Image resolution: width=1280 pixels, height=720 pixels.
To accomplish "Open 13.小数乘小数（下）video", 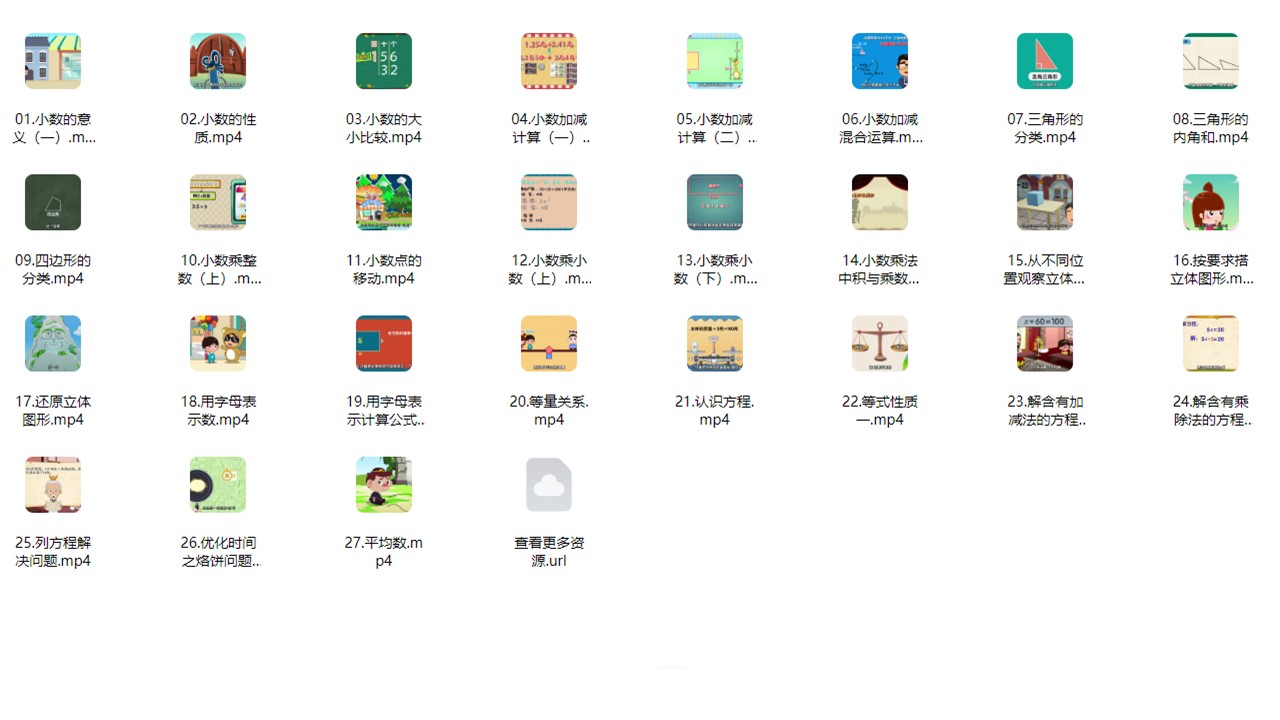I will click(x=715, y=203).
